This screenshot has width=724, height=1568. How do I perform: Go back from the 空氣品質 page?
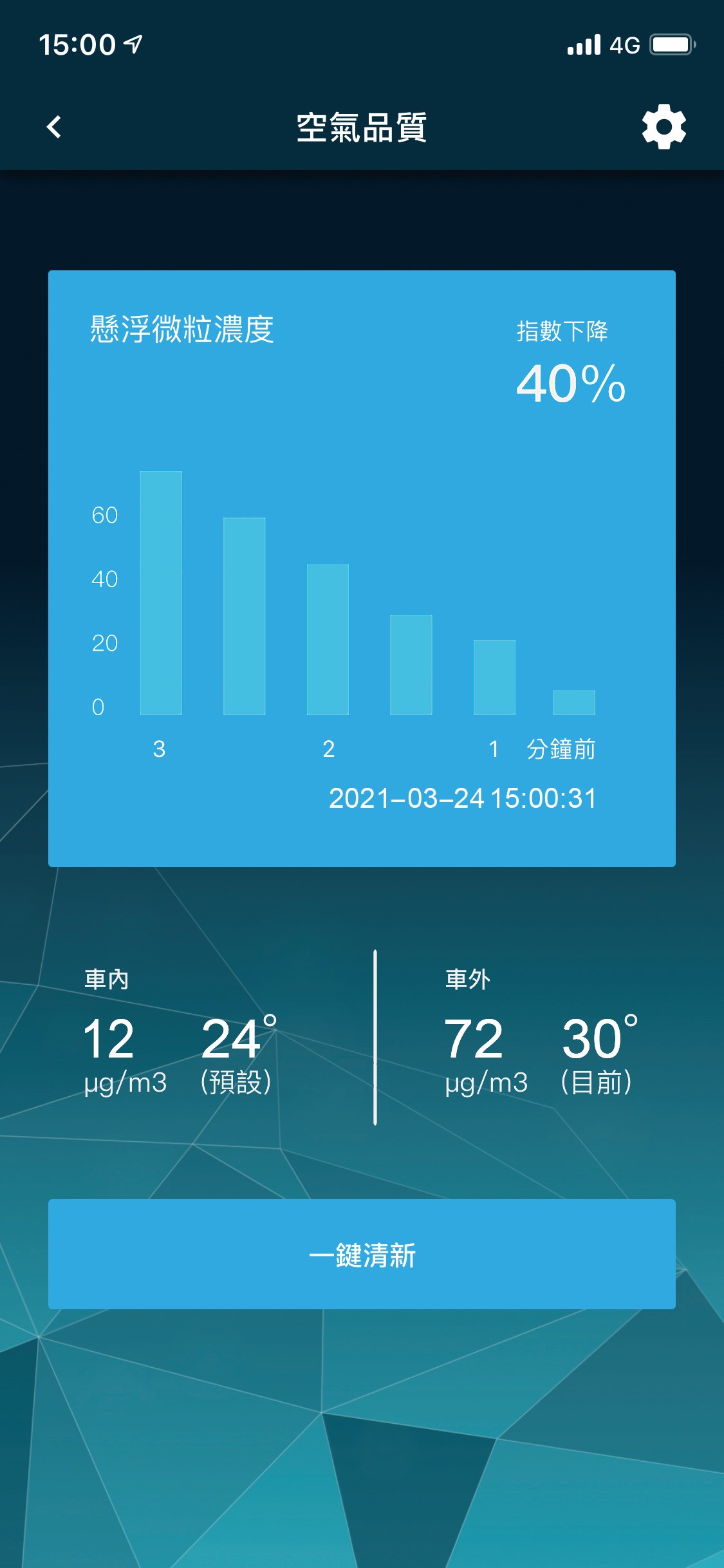(x=55, y=127)
